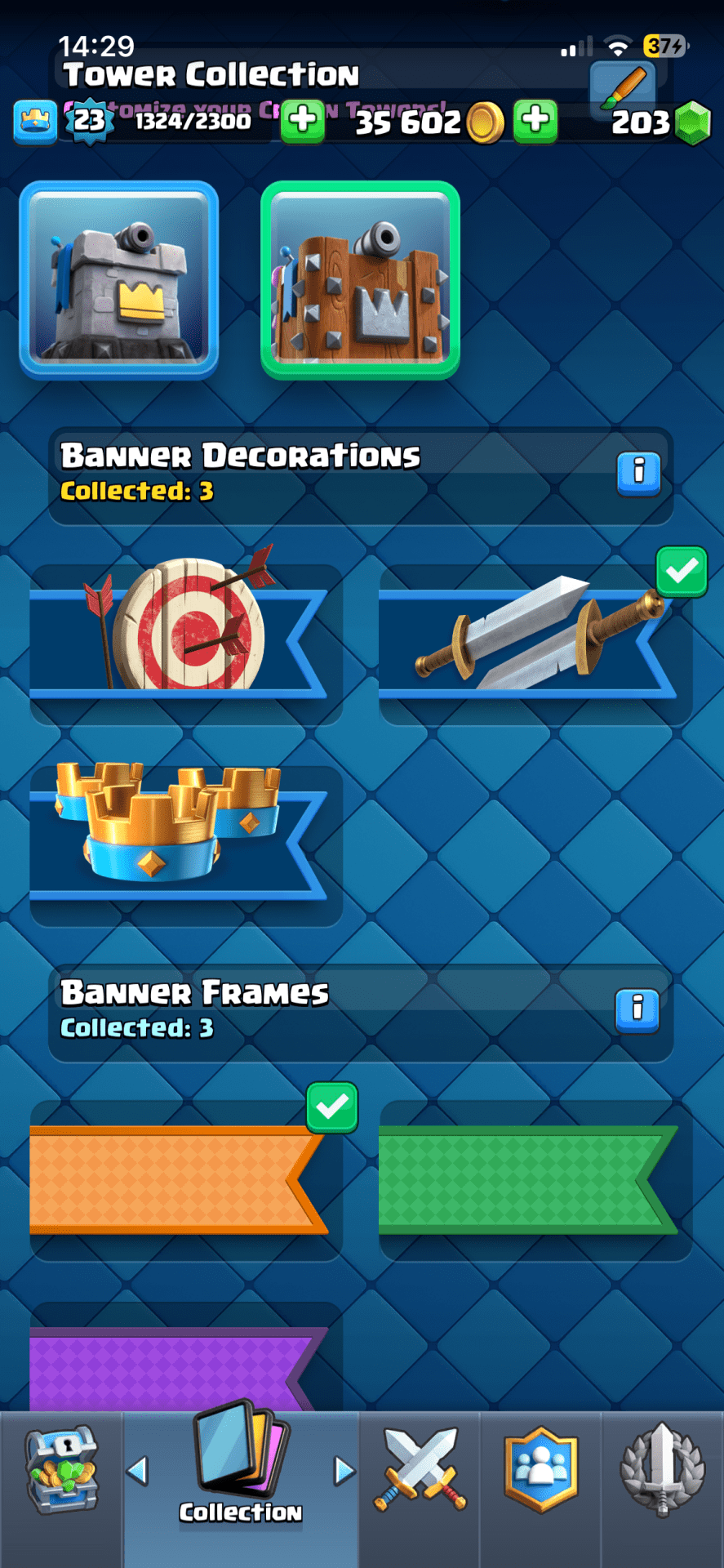Tap the left arrow beside Collection
This screenshot has width=724, height=1568.
point(138,1471)
